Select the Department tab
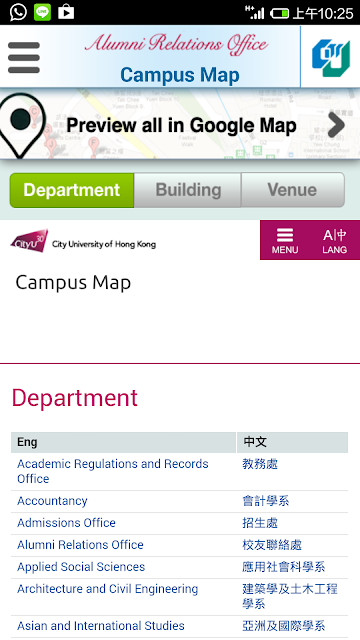 point(72,190)
